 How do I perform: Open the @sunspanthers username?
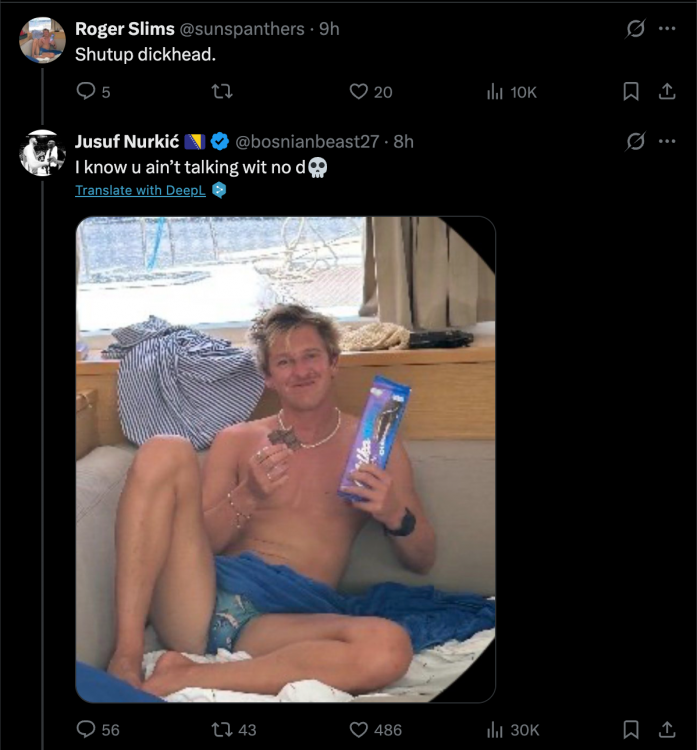241,29
